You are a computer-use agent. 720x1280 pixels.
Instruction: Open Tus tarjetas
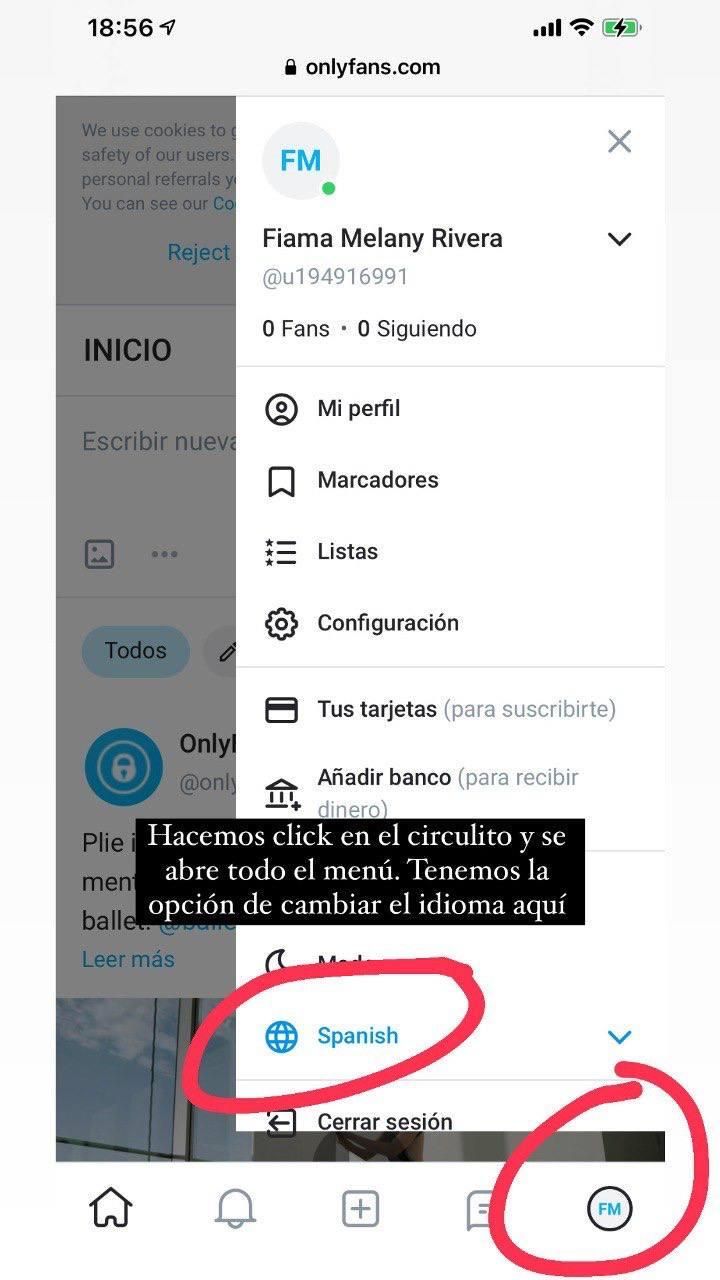click(x=450, y=710)
